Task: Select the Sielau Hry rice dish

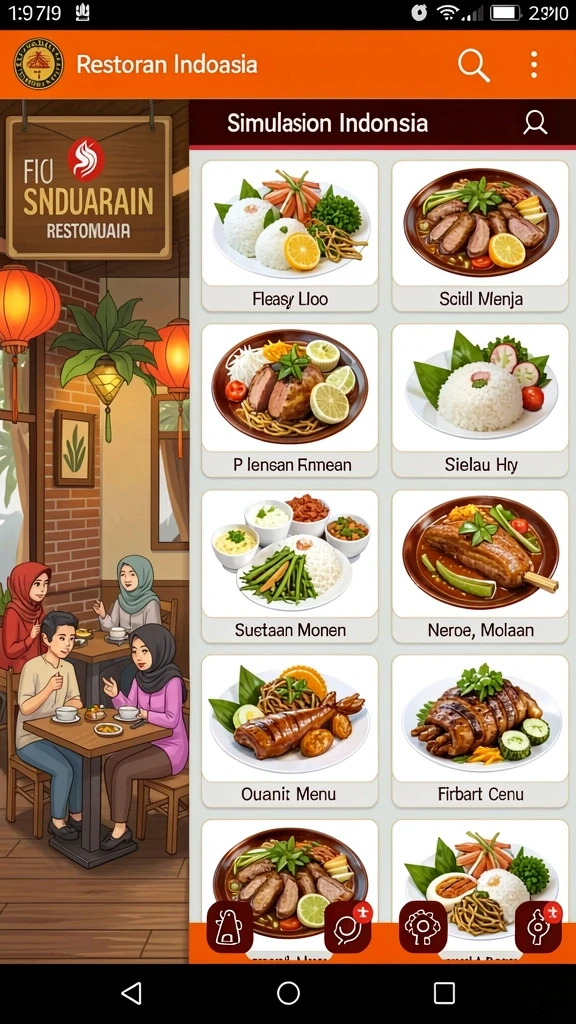Action: click(x=481, y=400)
